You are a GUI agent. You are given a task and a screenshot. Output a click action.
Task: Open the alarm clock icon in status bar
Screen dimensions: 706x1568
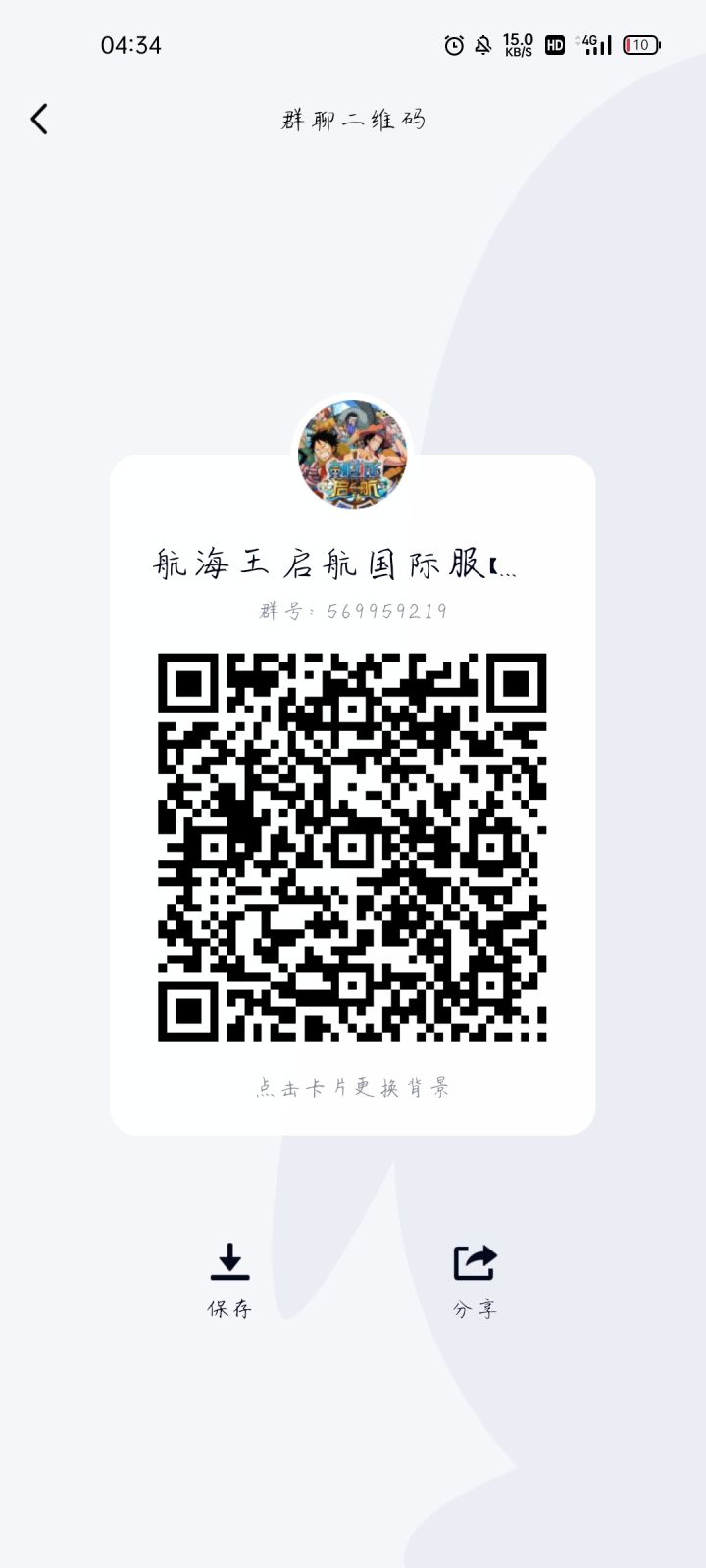coord(452,45)
